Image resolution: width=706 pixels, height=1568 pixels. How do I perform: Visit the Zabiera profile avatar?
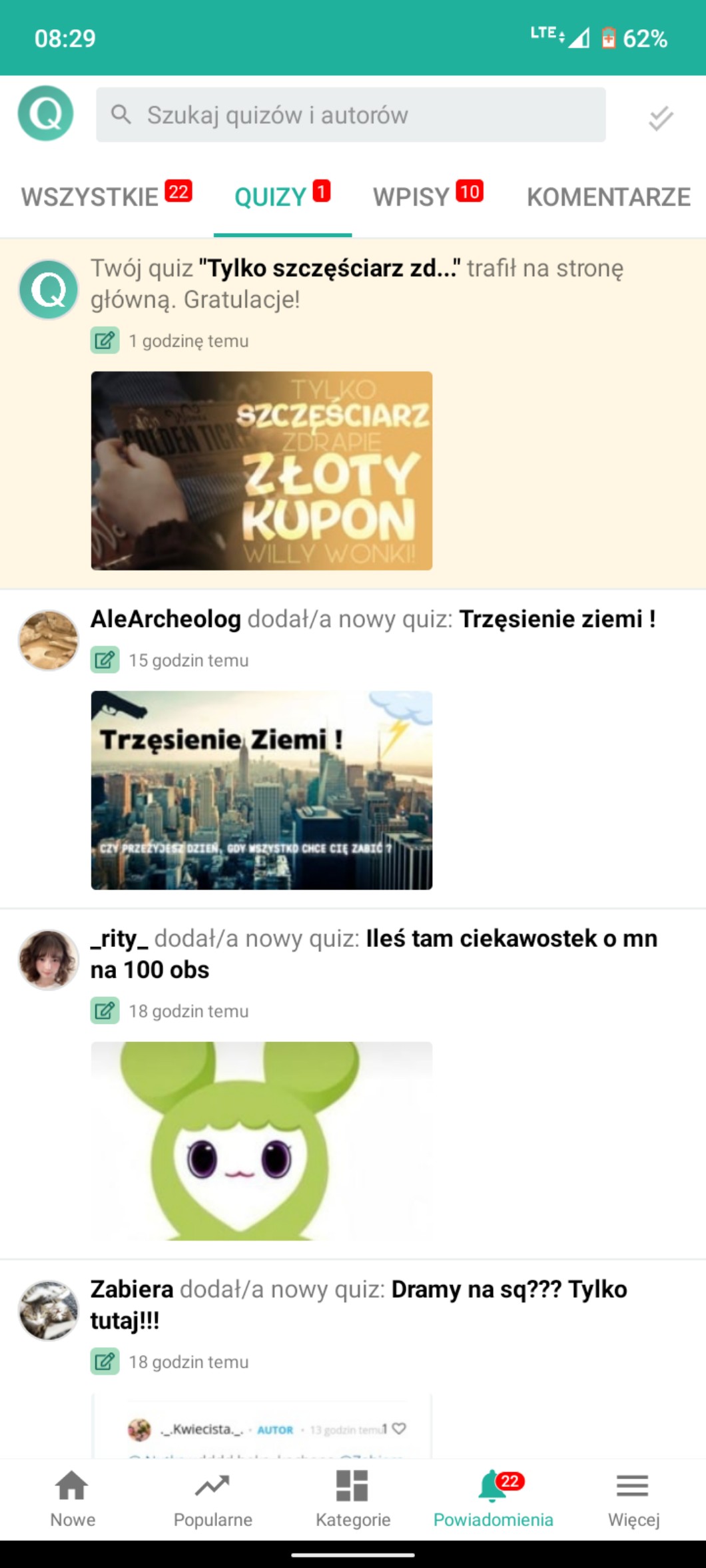tap(48, 1310)
